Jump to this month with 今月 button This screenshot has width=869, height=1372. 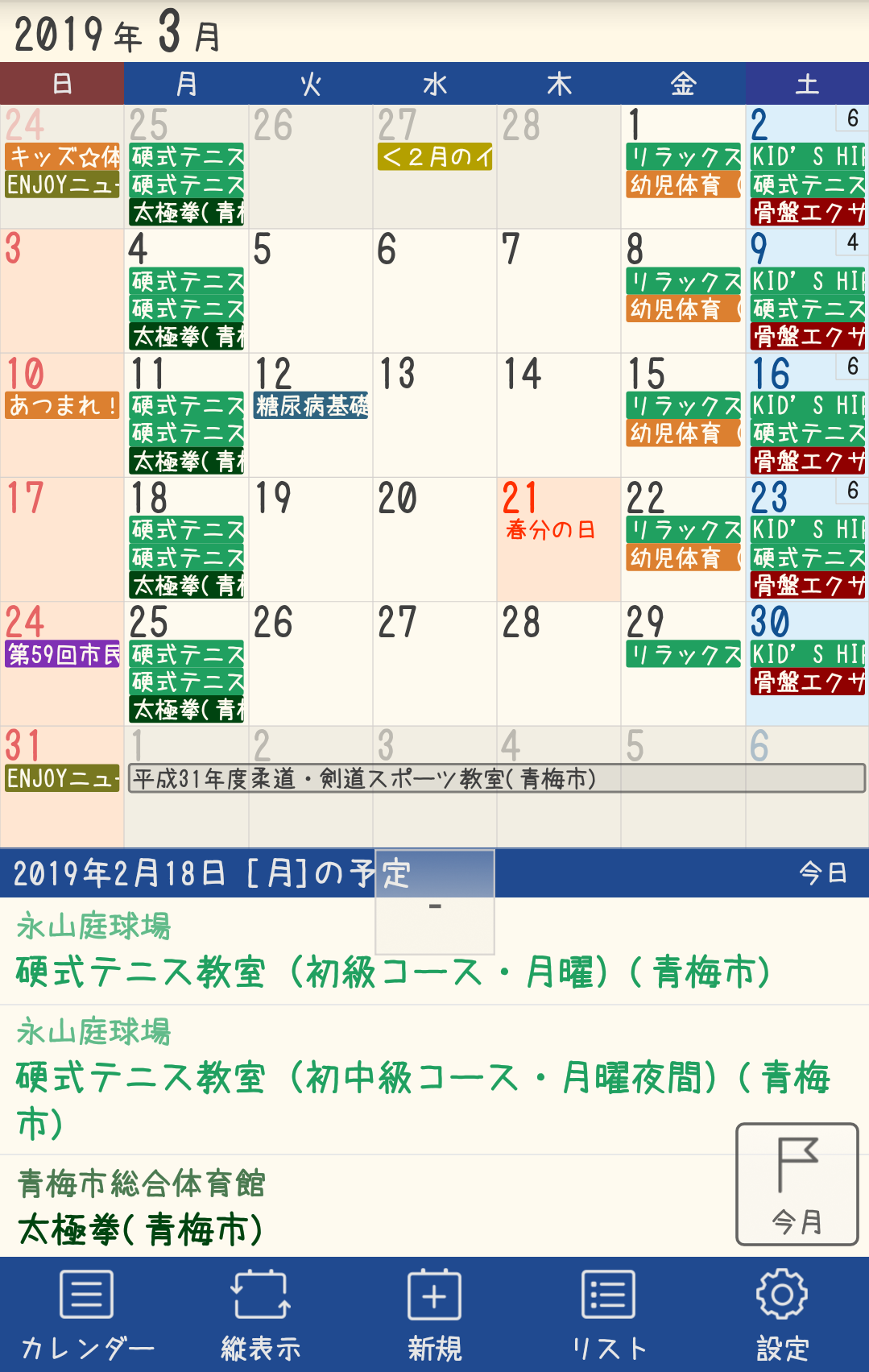click(x=797, y=1184)
